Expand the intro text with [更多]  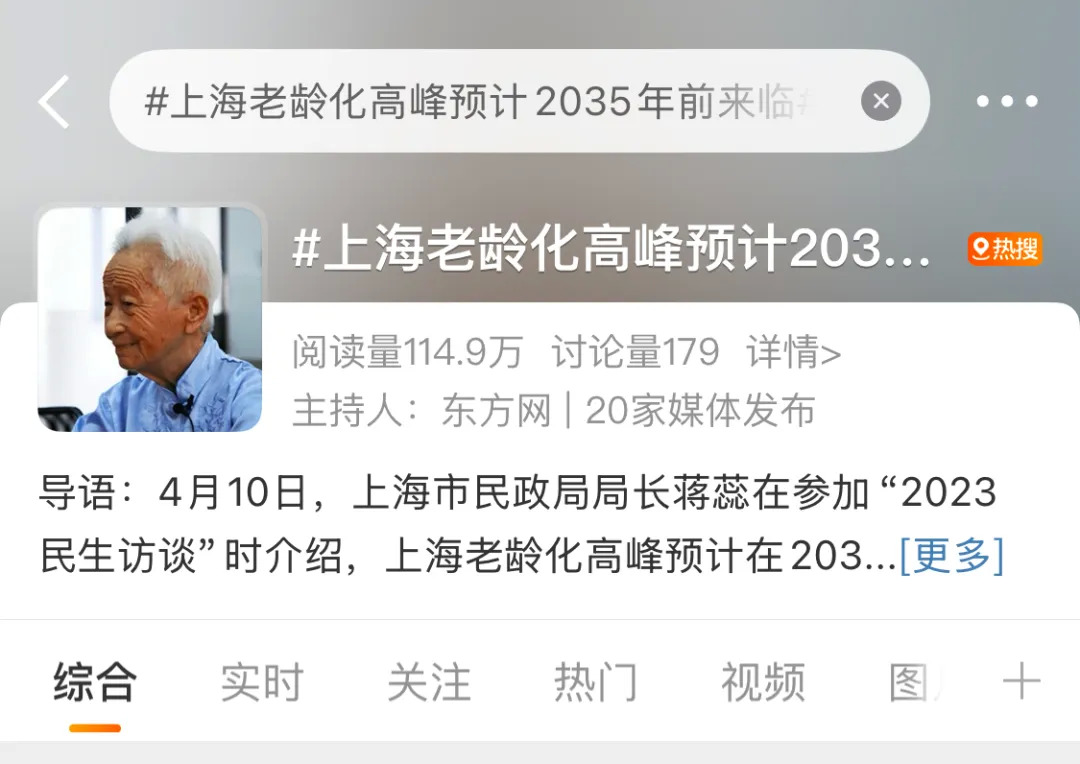tap(951, 556)
